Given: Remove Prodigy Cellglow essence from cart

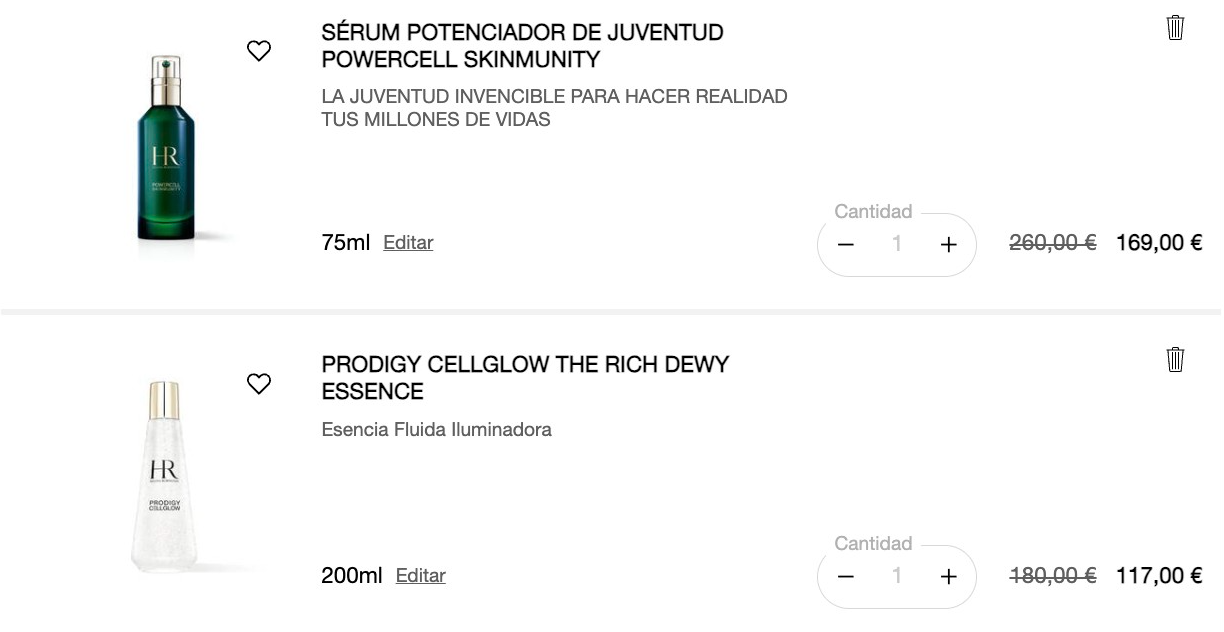Looking at the screenshot, I should tap(1175, 360).
